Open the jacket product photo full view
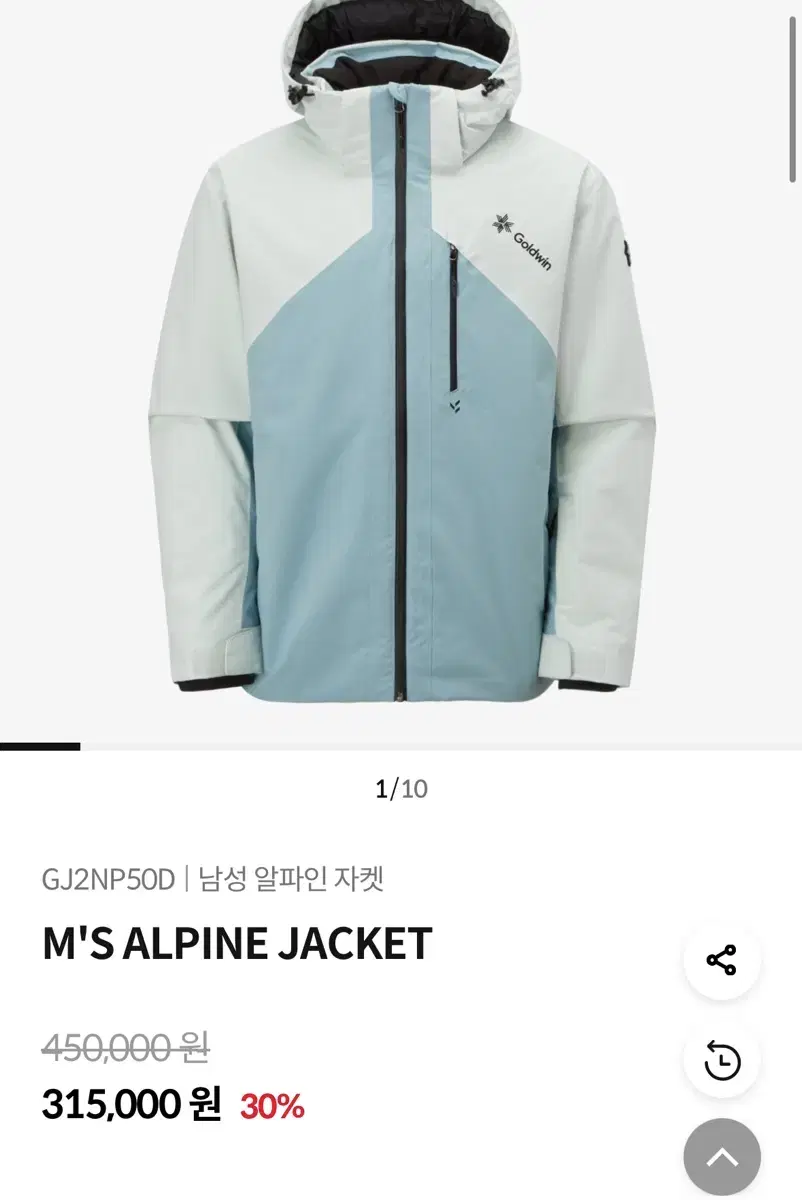 pos(400,370)
